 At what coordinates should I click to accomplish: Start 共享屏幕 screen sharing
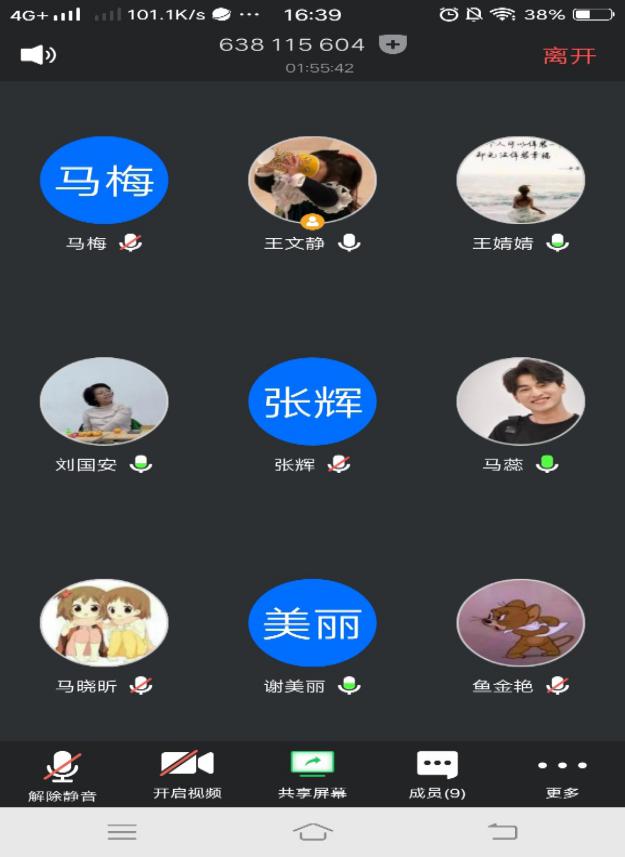[312, 776]
